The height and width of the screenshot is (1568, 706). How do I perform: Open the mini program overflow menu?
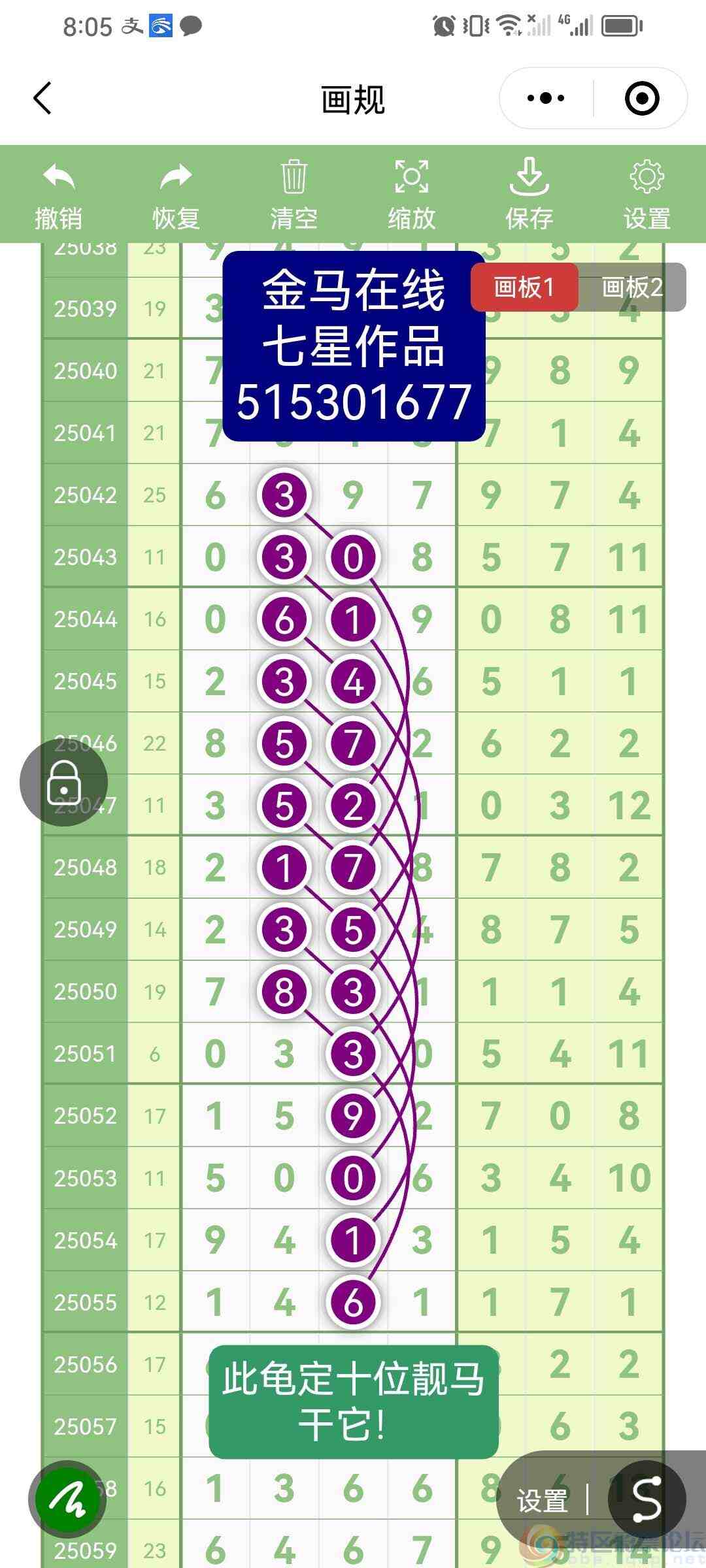pos(546,99)
